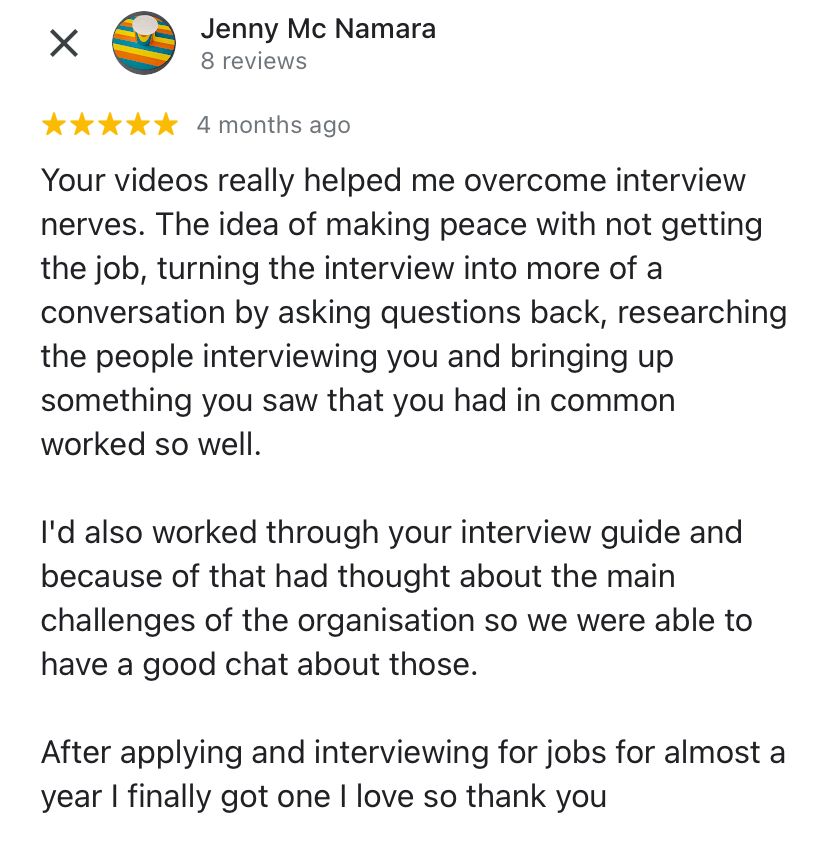The width and height of the screenshot is (828, 848).
Task: Close the review view
Action: 64,43
